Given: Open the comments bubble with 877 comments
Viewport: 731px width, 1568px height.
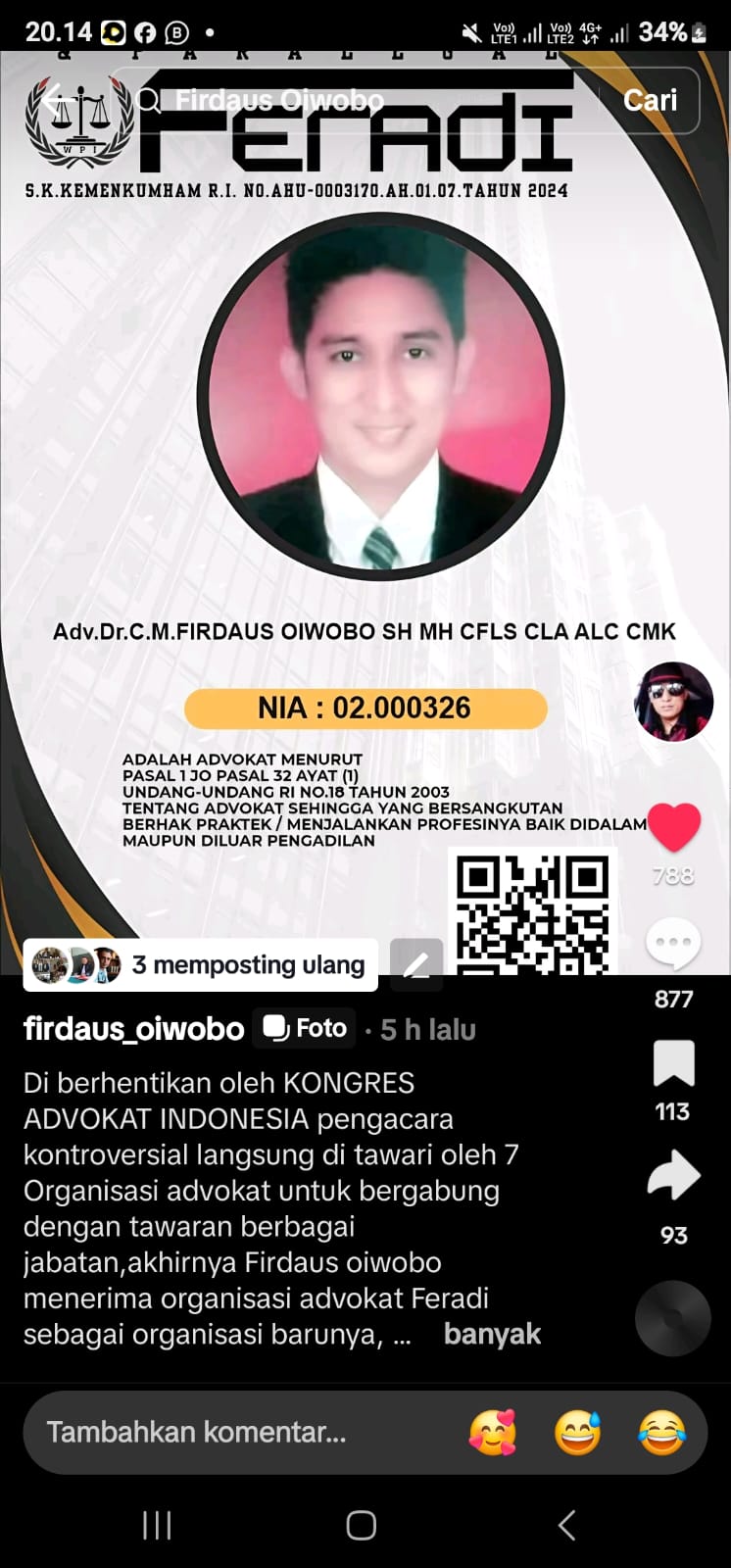Looking at the screenshot, I should point(673,944).
